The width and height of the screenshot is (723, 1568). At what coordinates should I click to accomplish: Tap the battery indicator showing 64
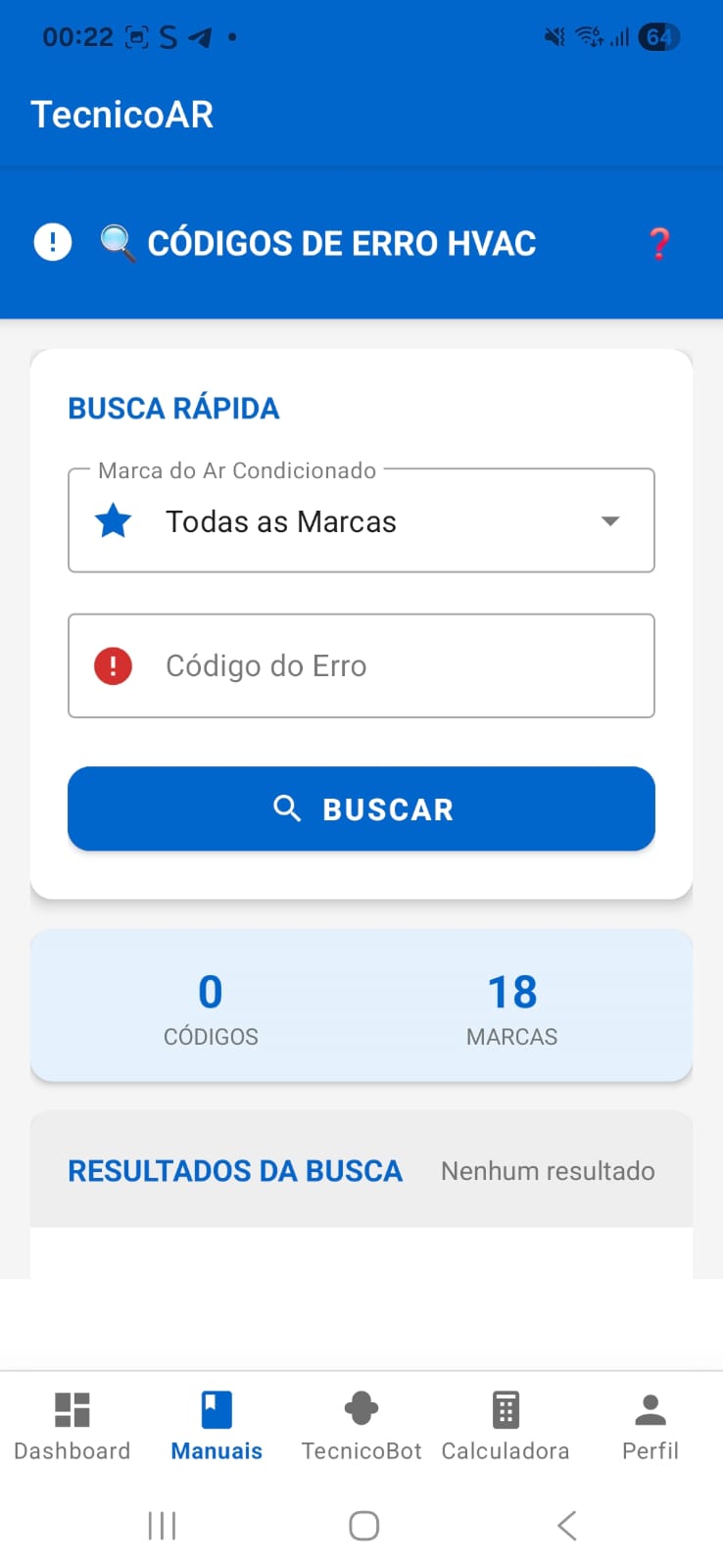[x=659, y=36]
